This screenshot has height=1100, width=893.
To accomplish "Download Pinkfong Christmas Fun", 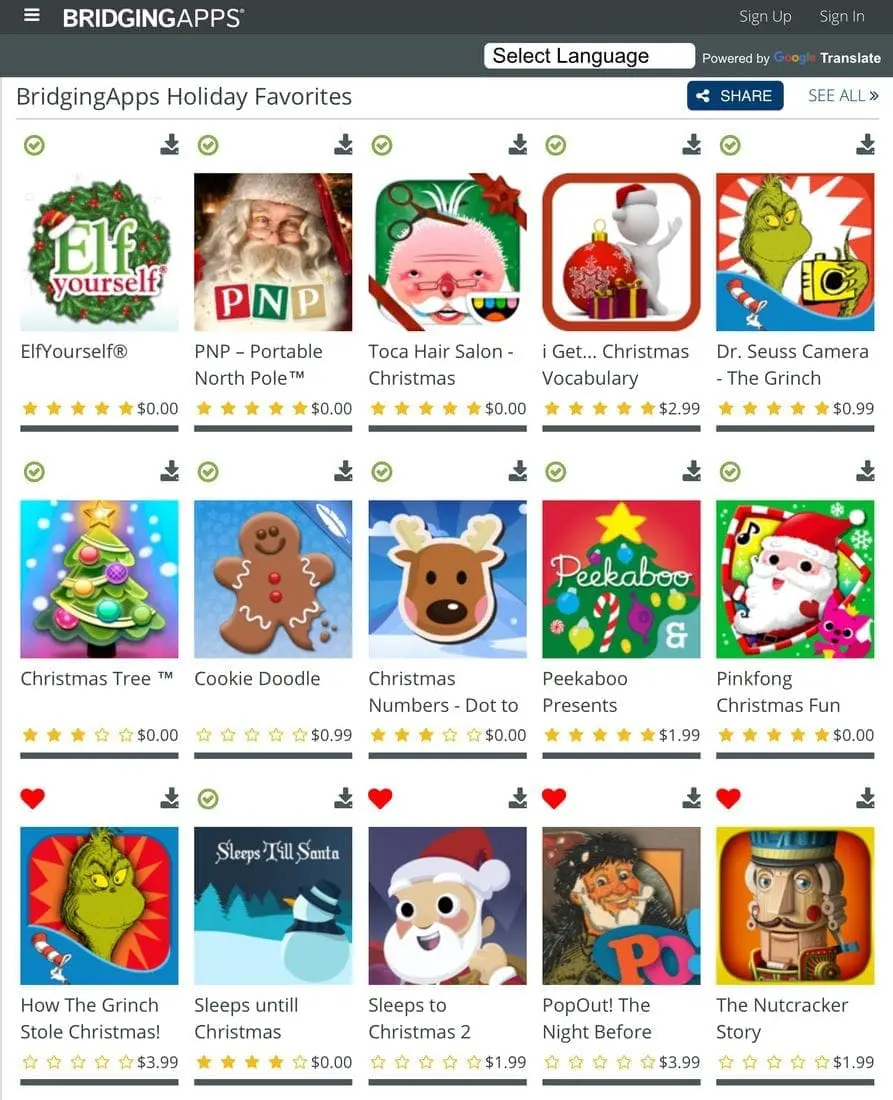I will pos(866,471).
